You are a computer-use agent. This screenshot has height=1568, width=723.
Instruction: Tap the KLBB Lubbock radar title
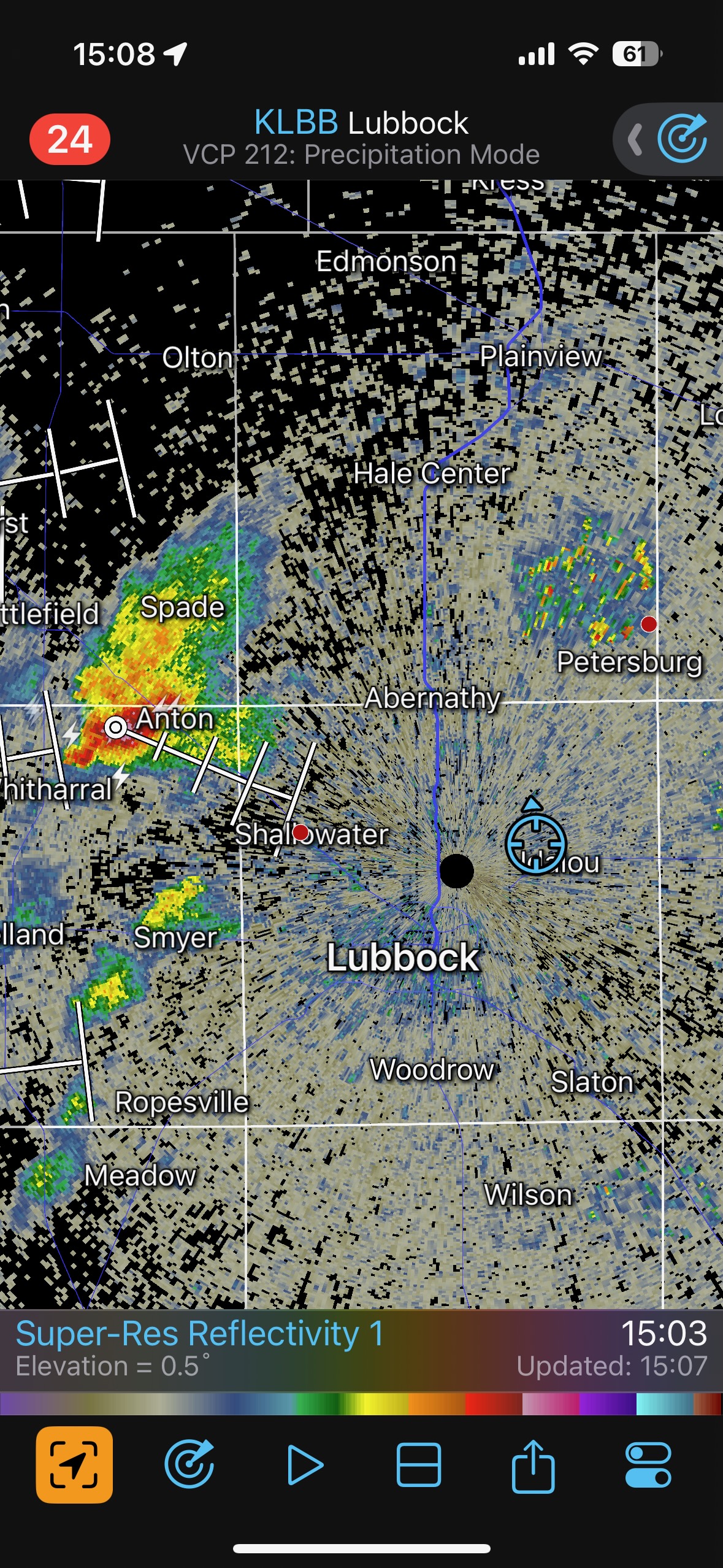(x=361, y=123)
